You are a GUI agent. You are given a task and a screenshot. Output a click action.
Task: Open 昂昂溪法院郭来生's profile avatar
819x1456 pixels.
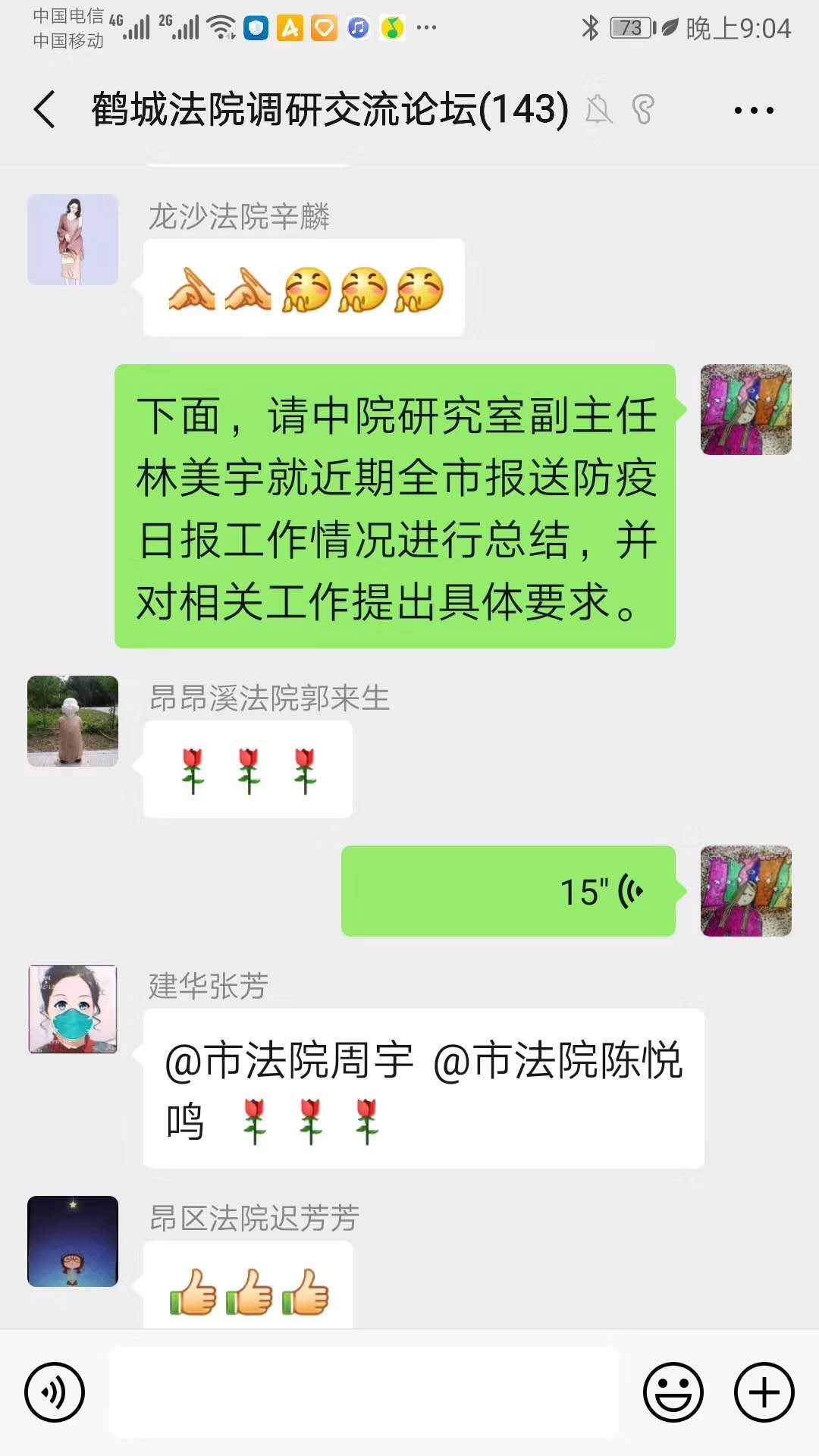coord(73,721)
